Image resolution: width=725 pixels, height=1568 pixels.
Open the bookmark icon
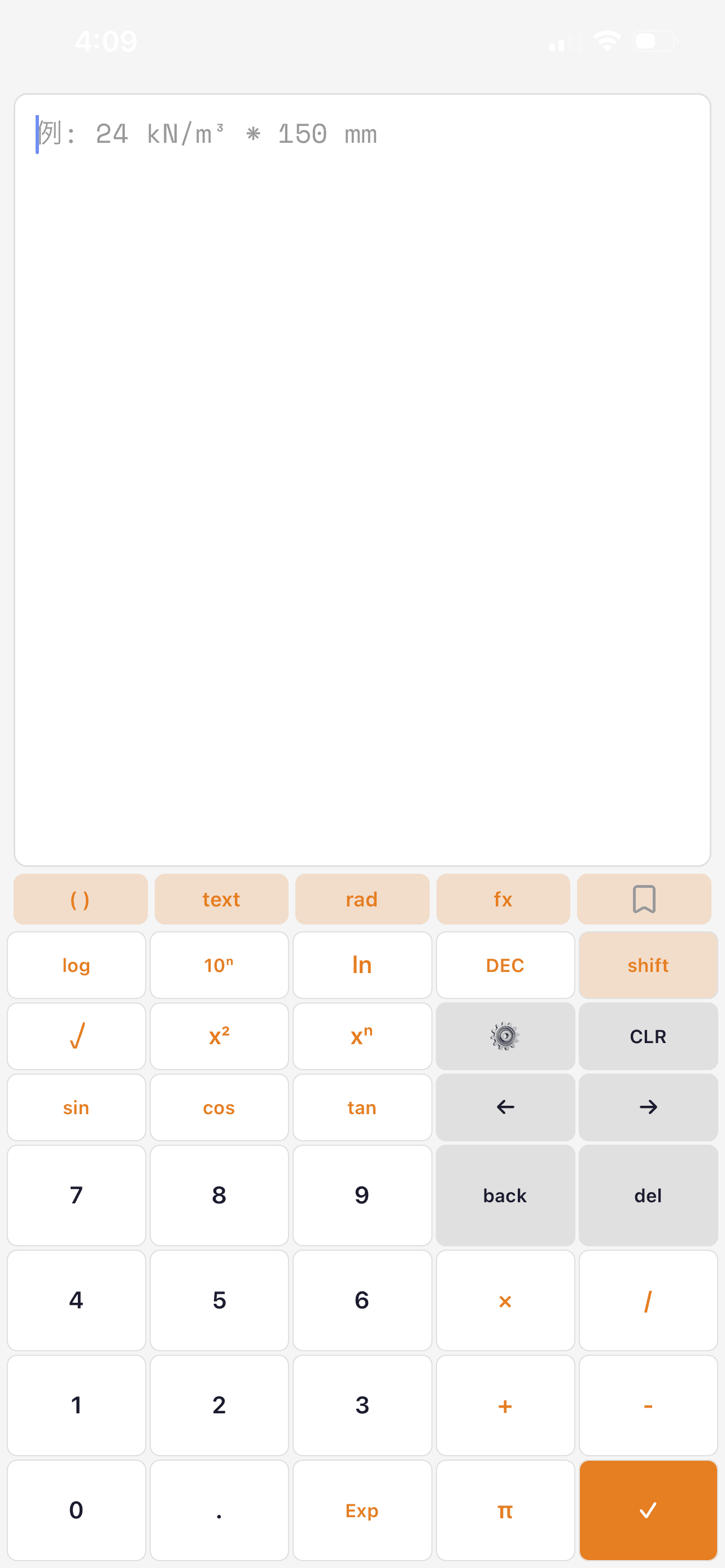pos(644,899)
